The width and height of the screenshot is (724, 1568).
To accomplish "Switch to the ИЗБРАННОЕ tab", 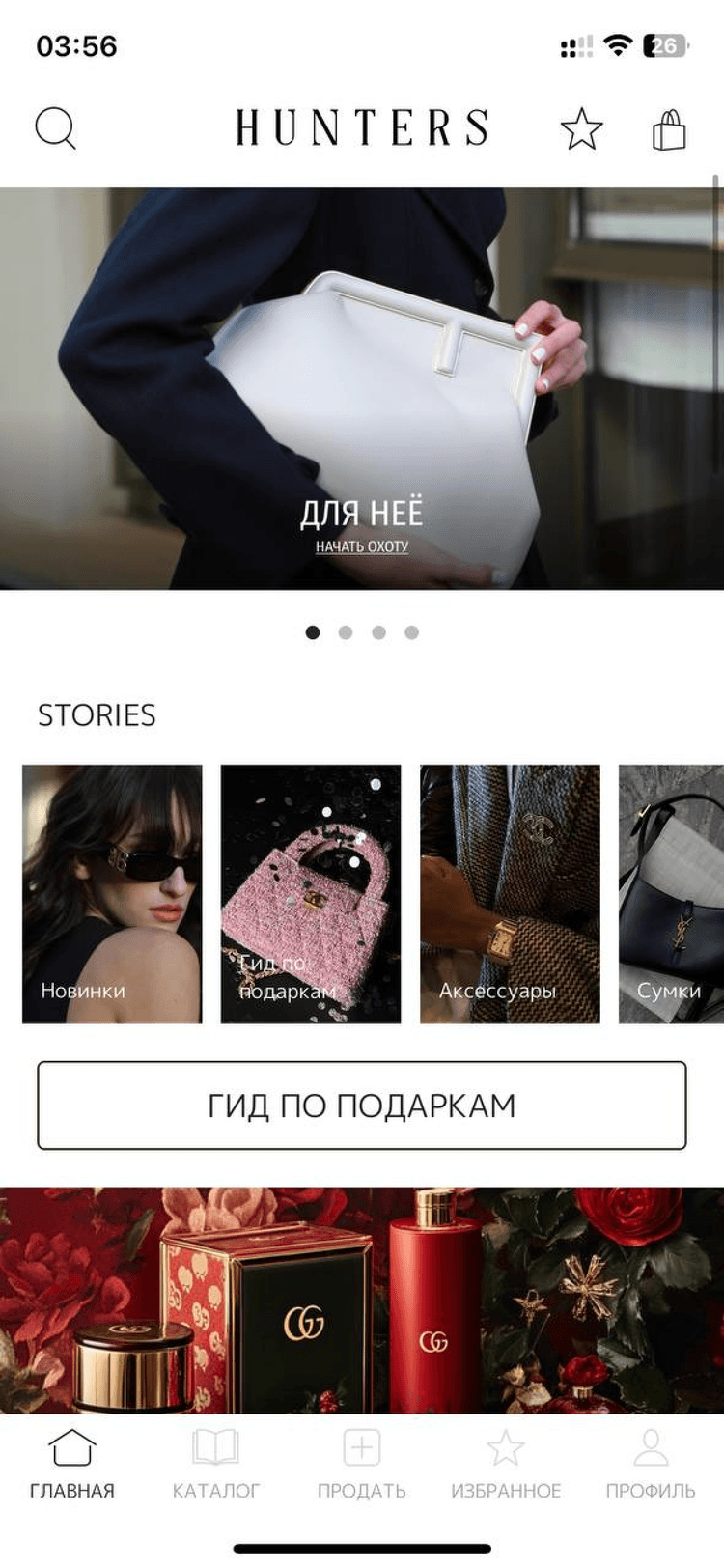I will click(x=506, y=1464).
